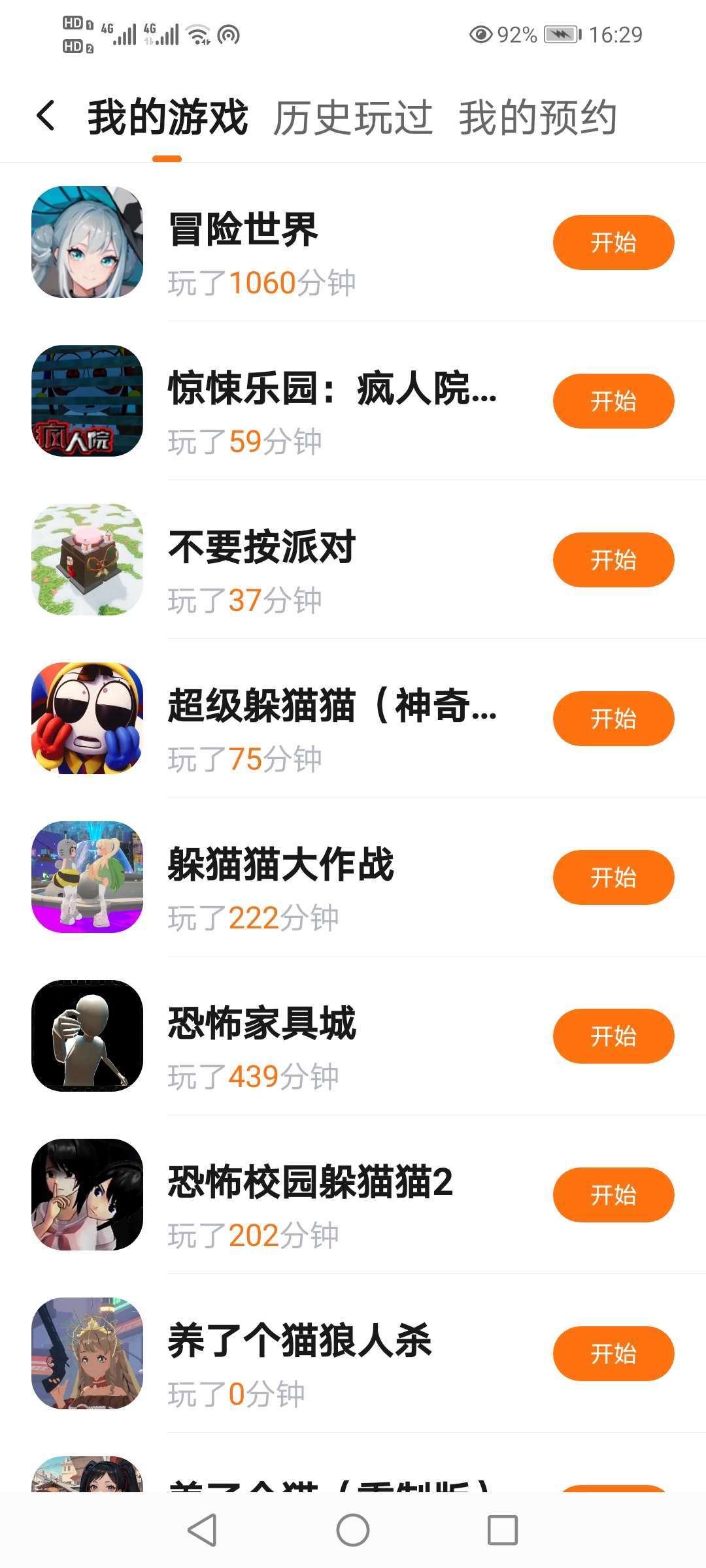Image resolution: width=706 pixels, height=1568 pixels.
Task: Go back using the top-left arrow
Action: [46, 116]
